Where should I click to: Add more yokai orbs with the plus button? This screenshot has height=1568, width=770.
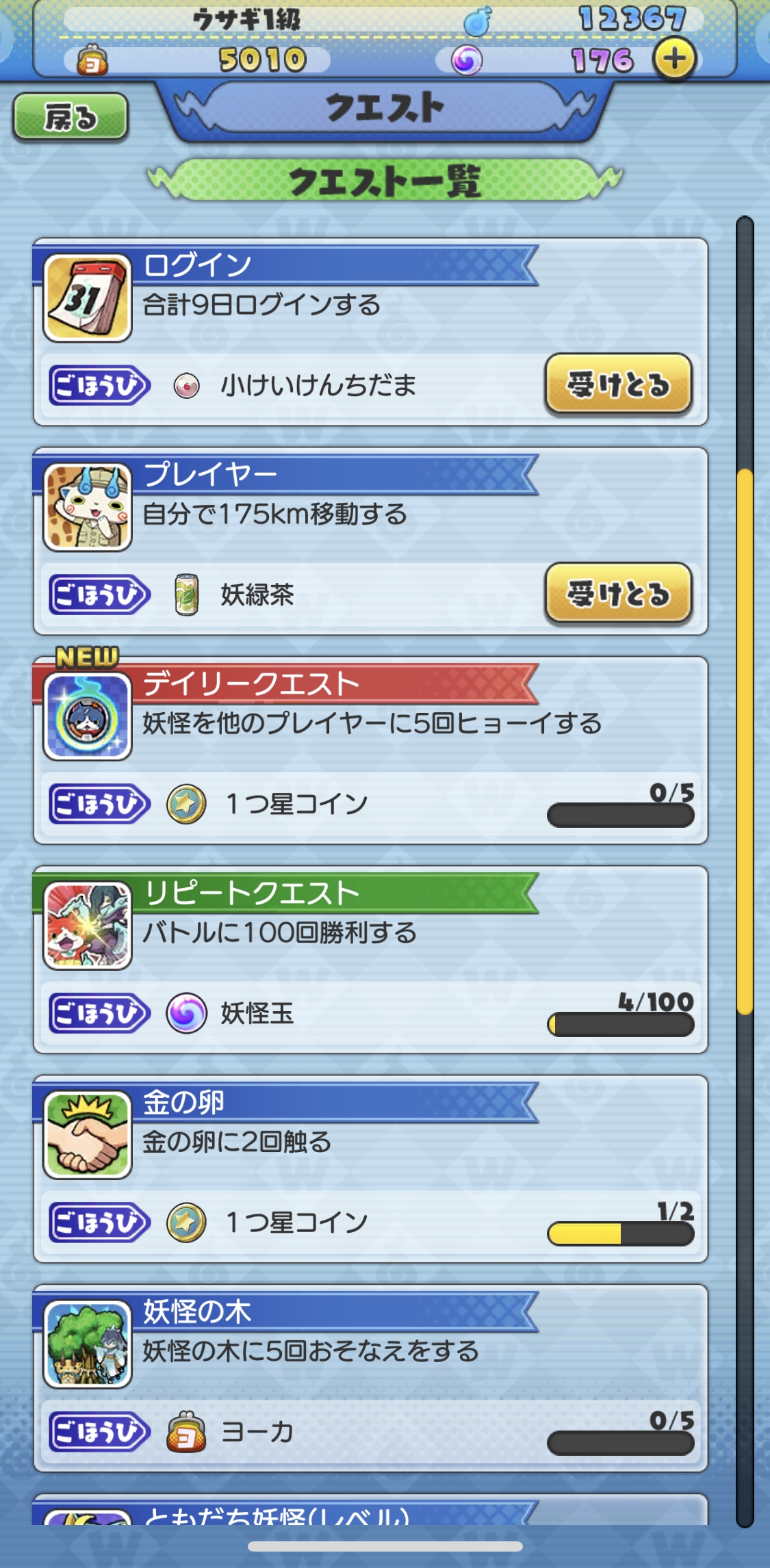click(675, 59)
